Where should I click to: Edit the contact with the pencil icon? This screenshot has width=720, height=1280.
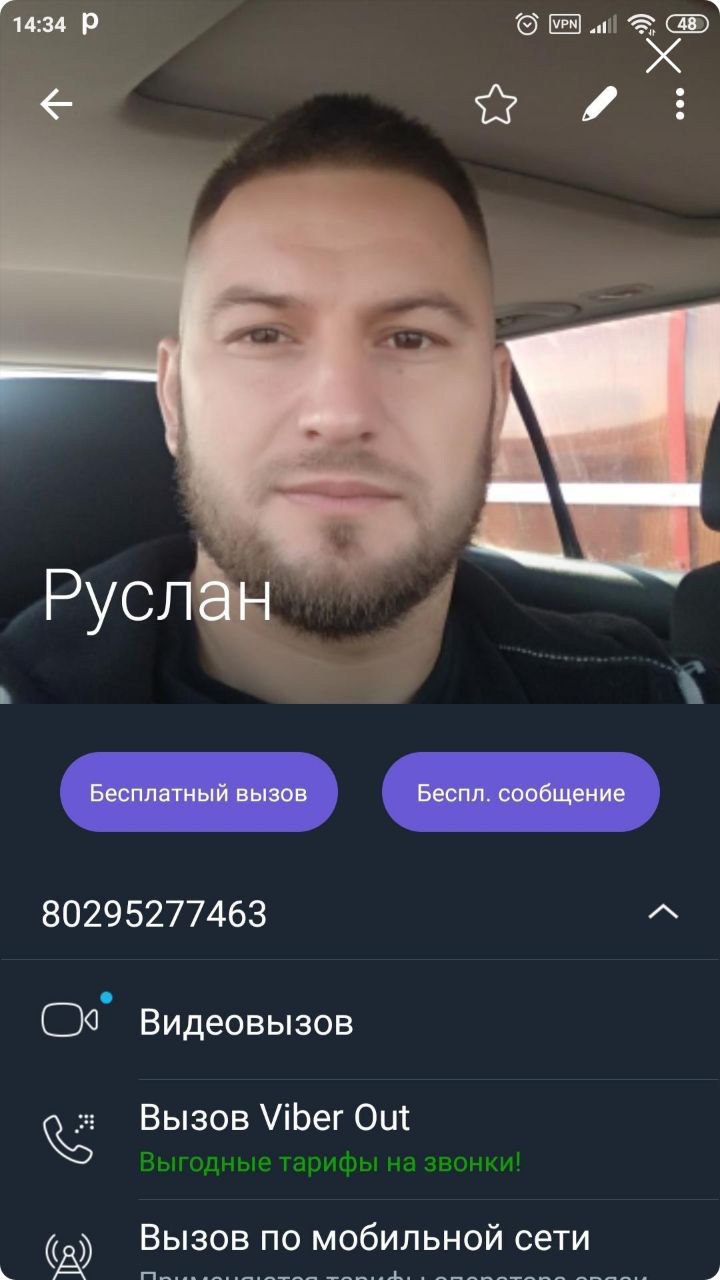[x=599, y=104]
